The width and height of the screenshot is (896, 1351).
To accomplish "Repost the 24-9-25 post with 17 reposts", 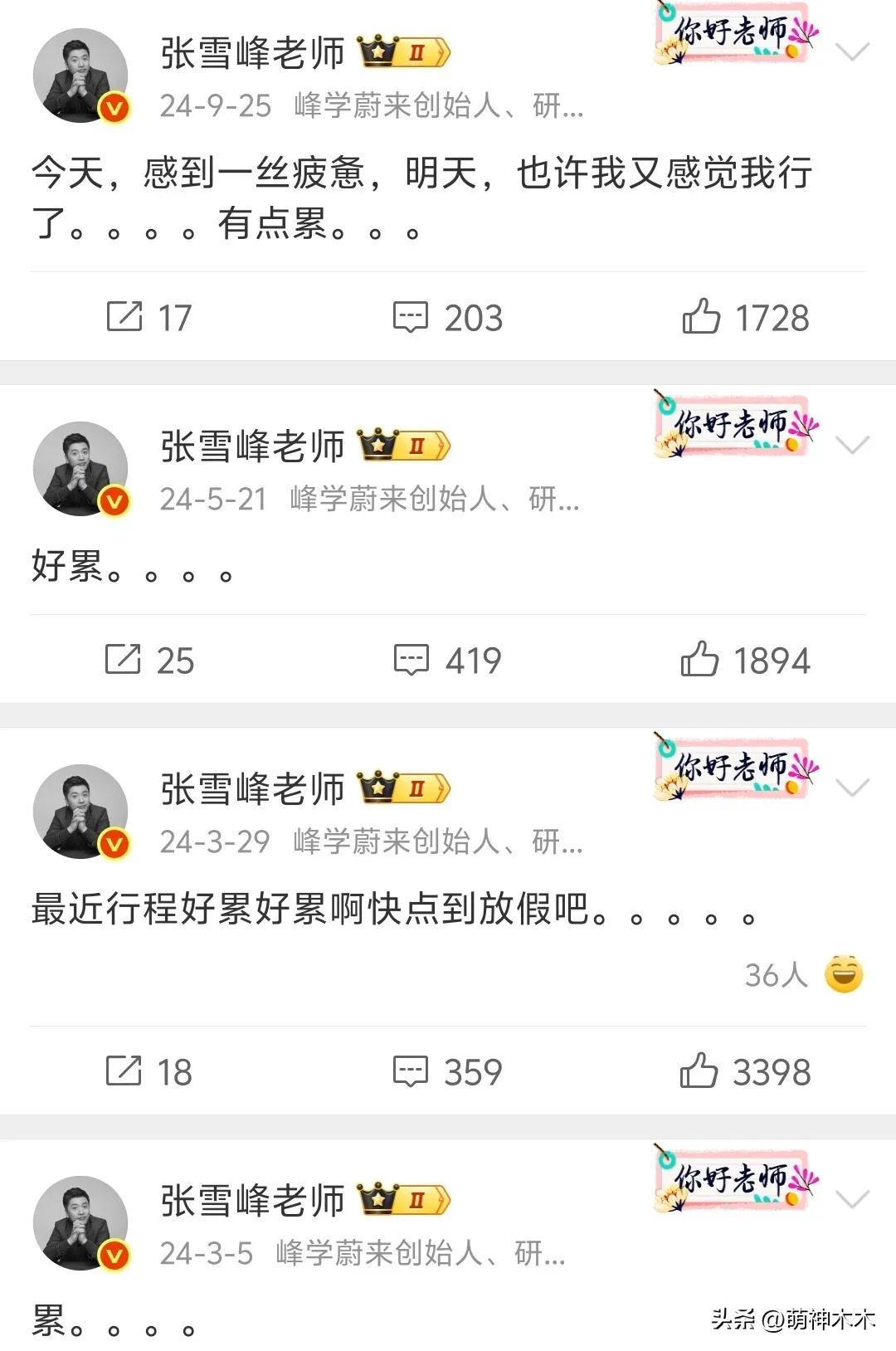I will pyautogui.click(x=149, y=317).
